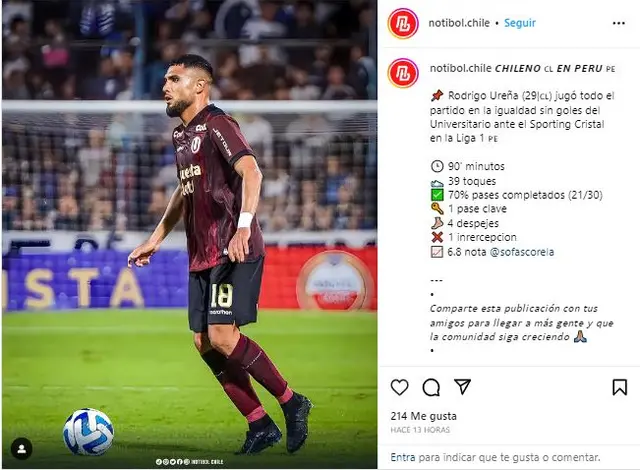View tagged people icon on photo
The width and height of the screenshot is (640, 470).
coord(21,447)
